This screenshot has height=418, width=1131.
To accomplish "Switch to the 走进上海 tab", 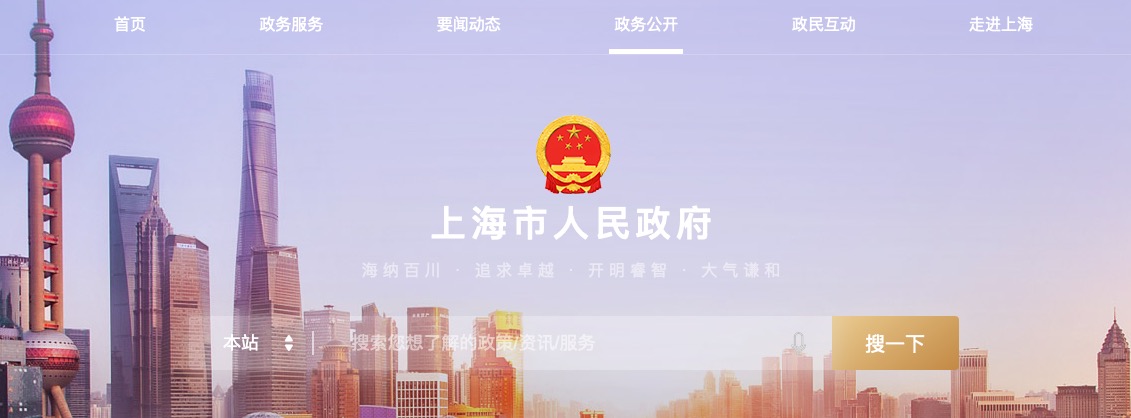I will pyautogui.click(x=1000, y=25).
